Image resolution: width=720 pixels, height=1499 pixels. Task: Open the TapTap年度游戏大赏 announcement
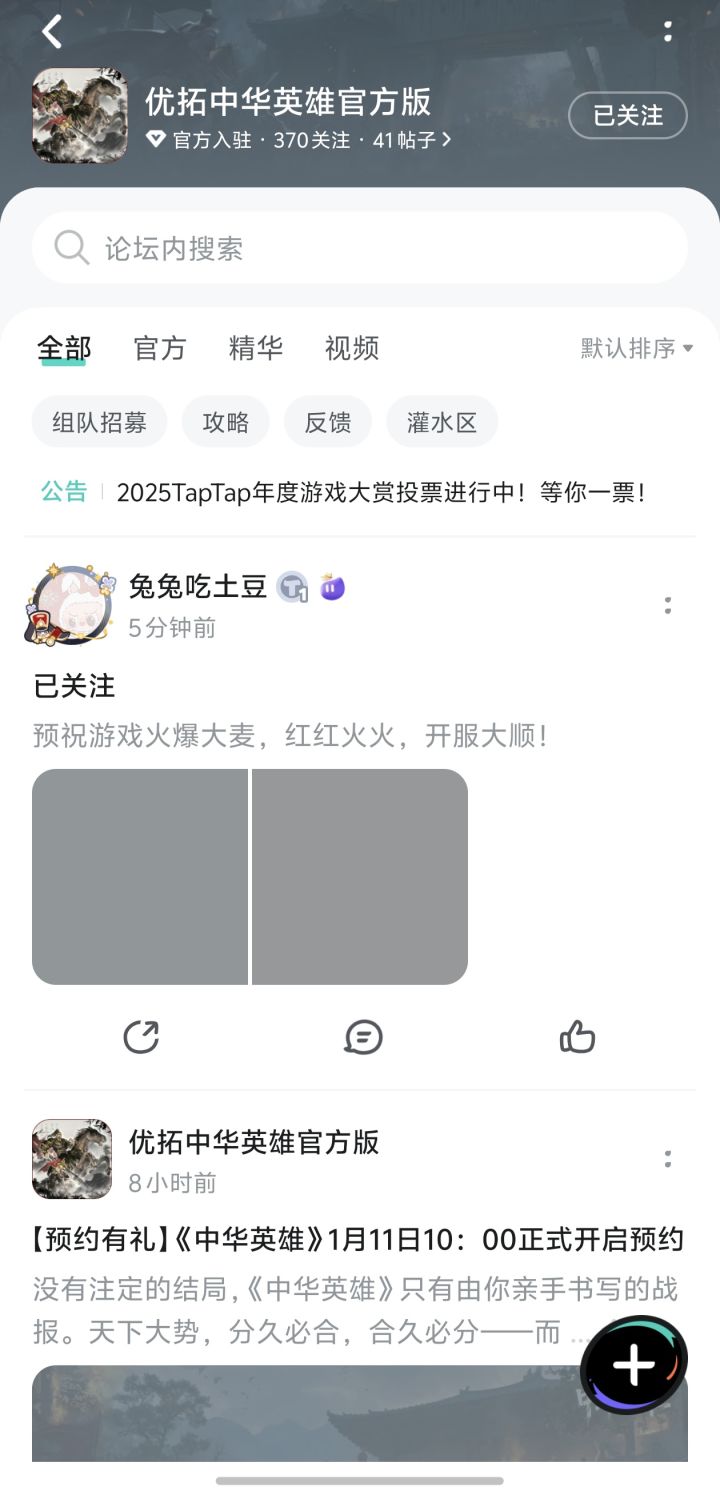(x=384, y=492)
